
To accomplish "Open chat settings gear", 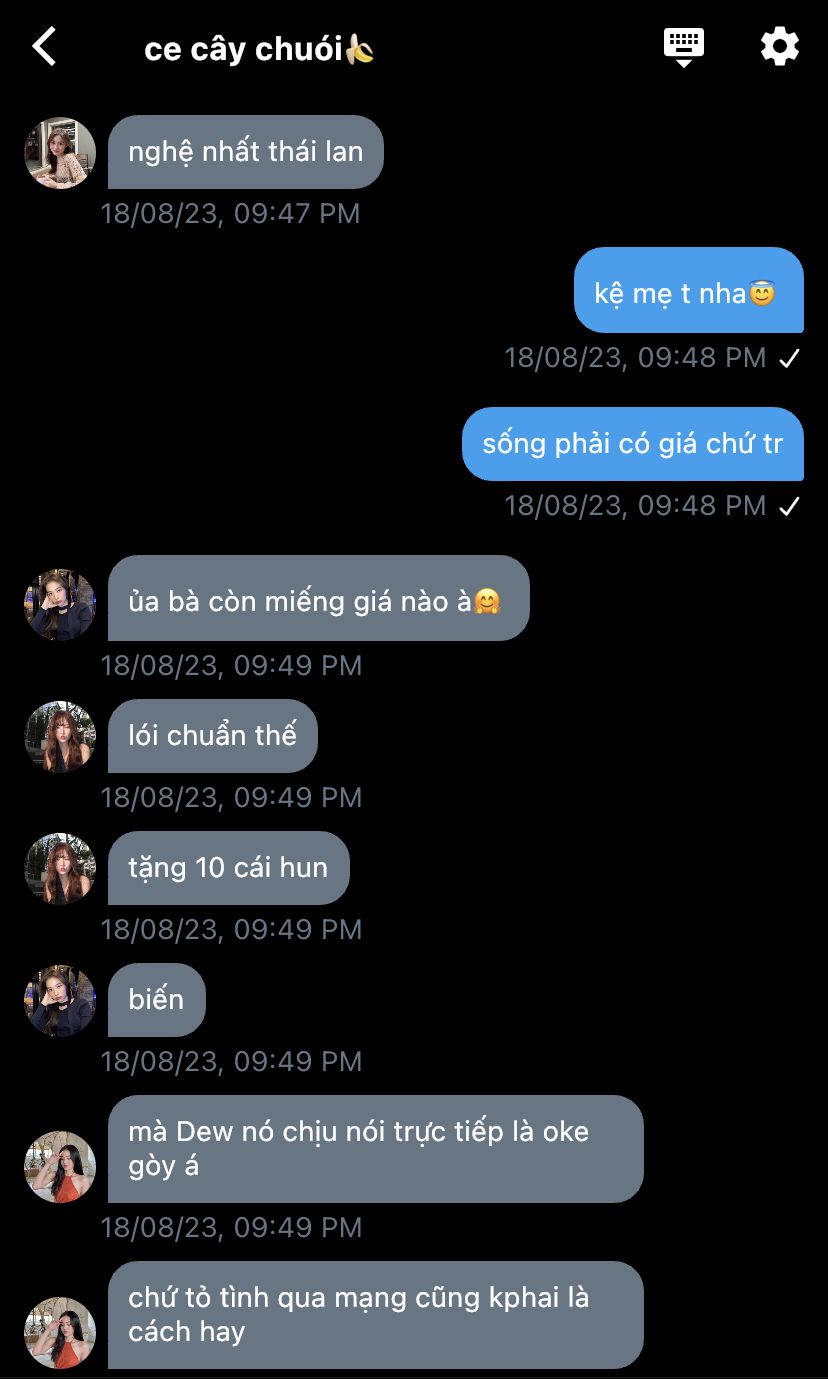I will 779,47.
